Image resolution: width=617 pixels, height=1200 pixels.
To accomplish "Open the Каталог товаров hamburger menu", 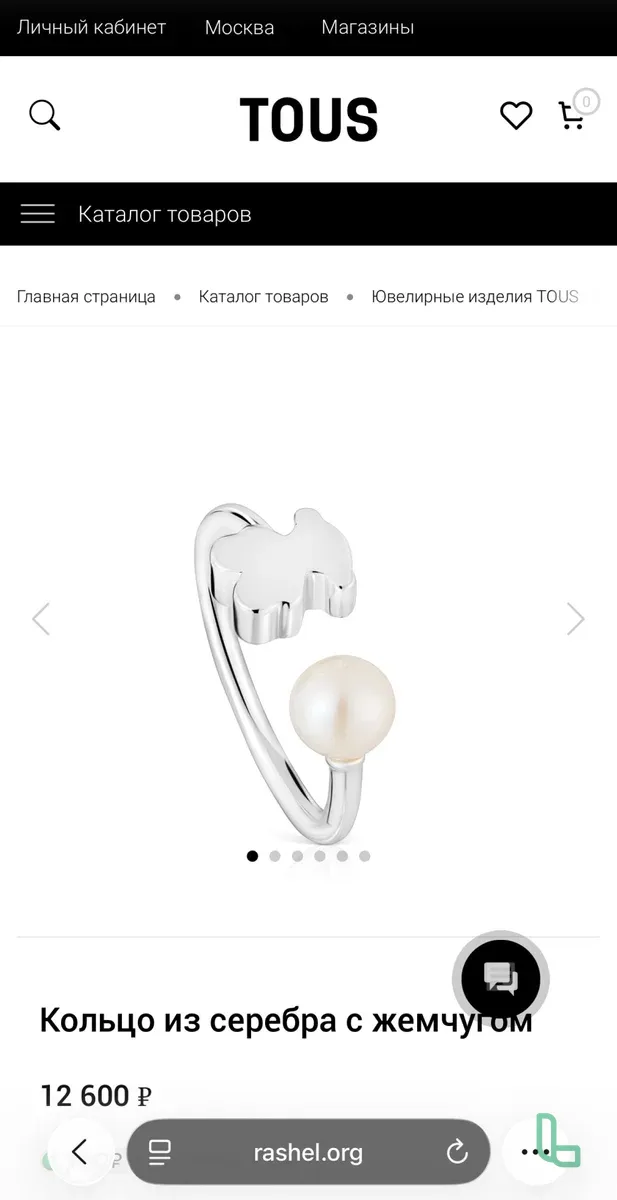I will [38, 214].
